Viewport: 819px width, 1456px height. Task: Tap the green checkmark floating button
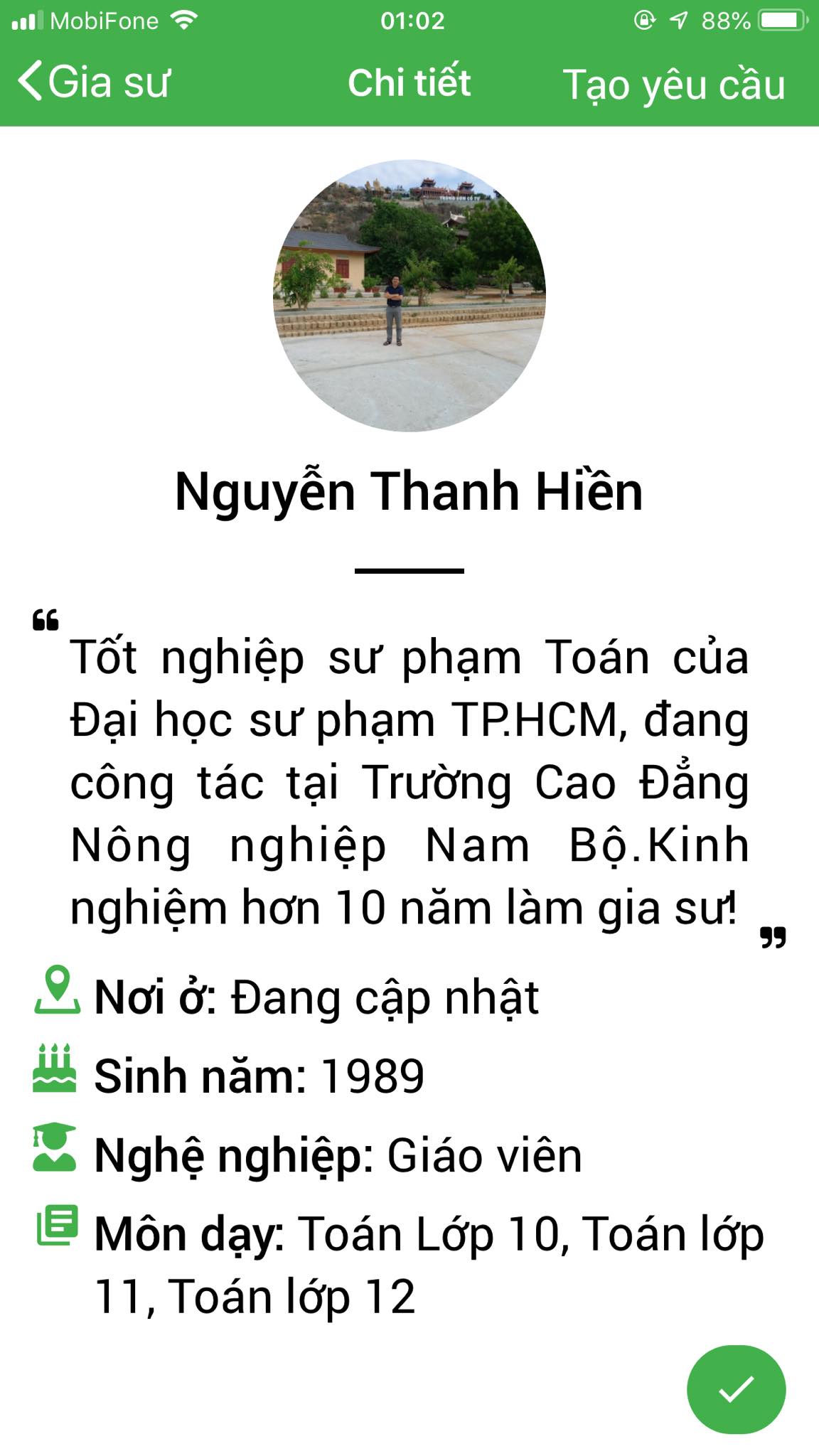[736, 1388]
